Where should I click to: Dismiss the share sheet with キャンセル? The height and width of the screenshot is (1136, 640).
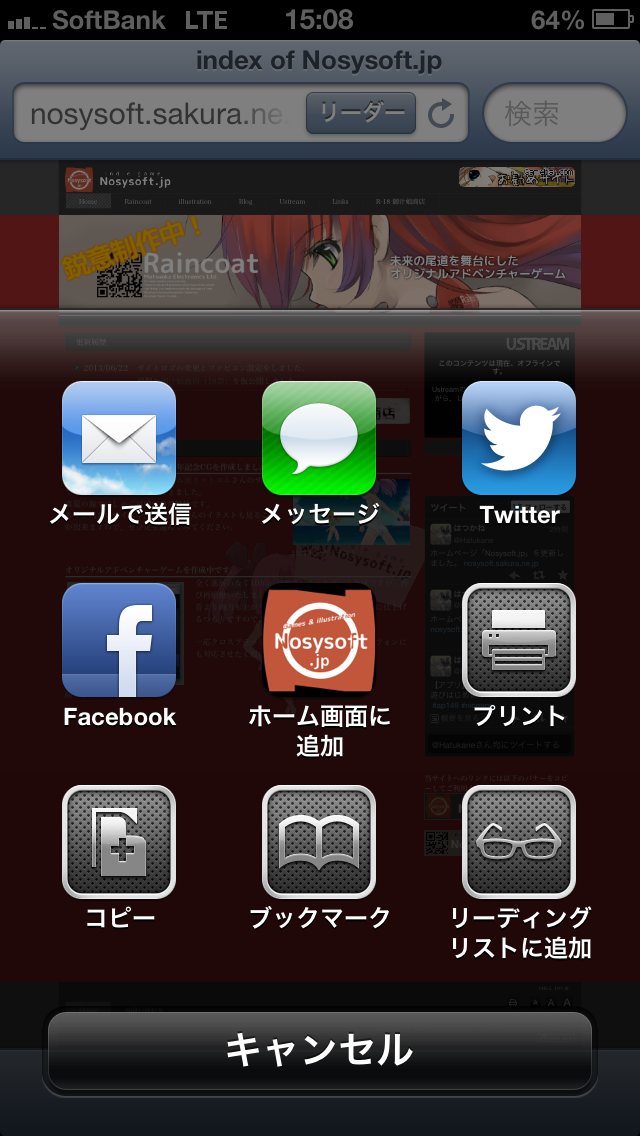click(x=320, y=1050)
